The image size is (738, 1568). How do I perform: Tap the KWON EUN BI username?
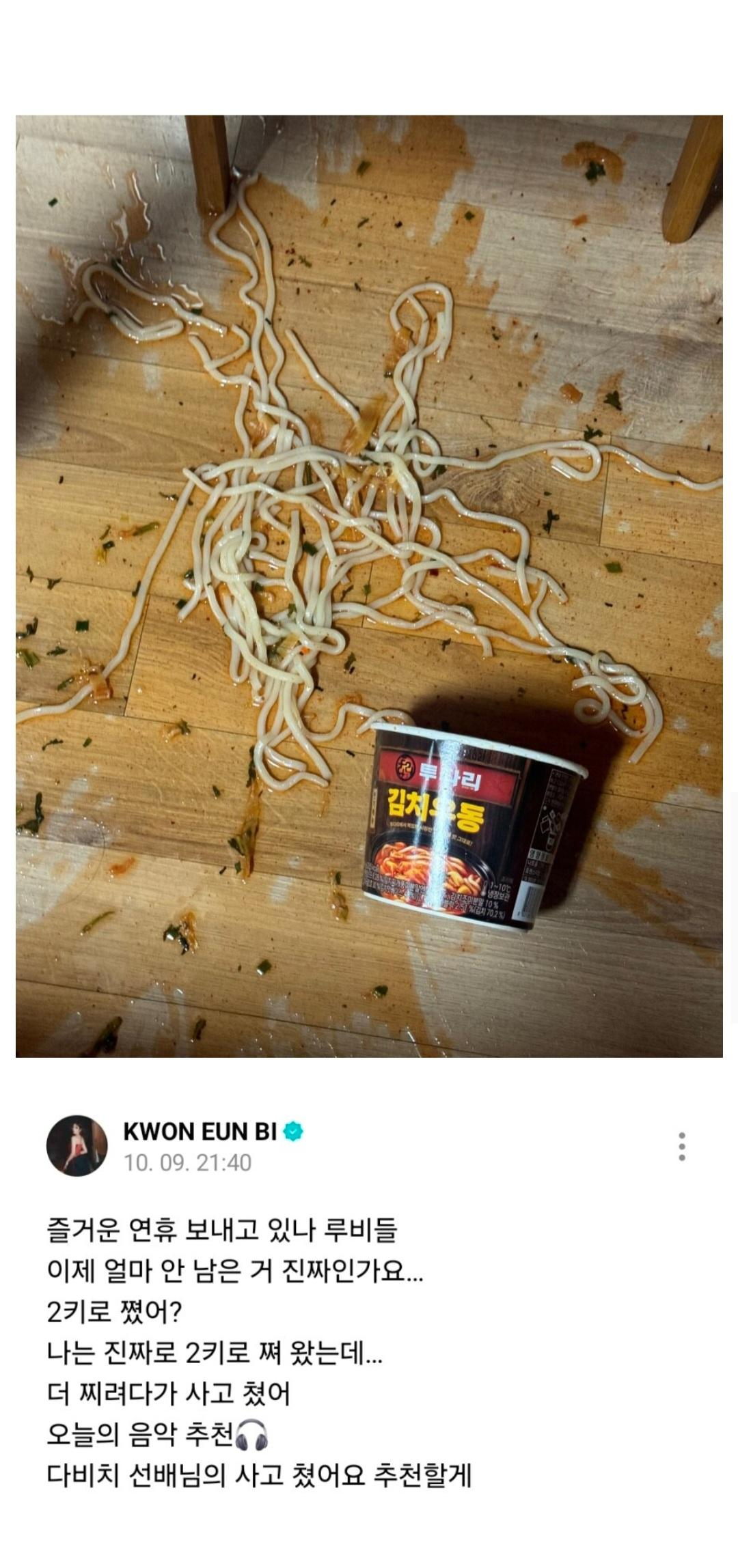[x=200, y=1132]
